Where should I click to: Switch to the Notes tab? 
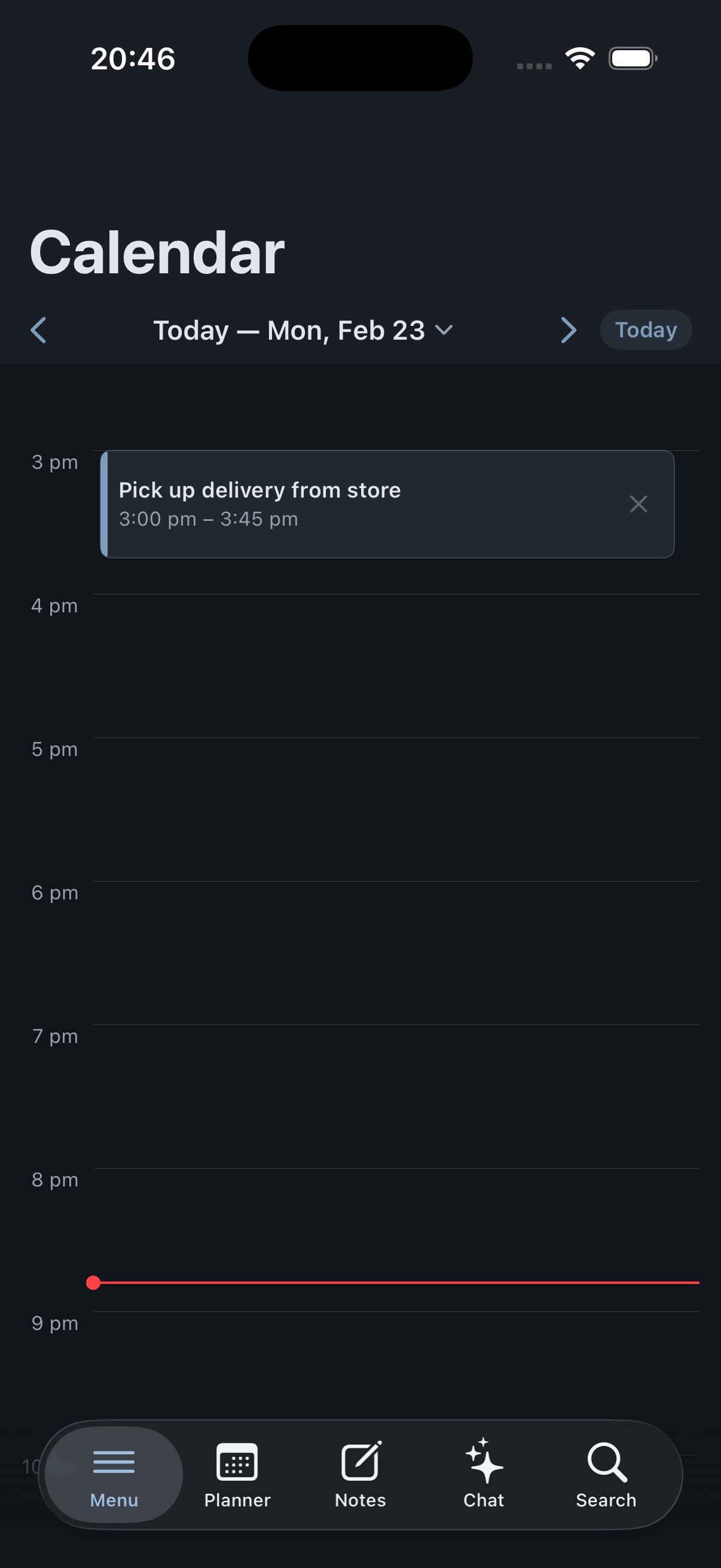click(360, 1474)
